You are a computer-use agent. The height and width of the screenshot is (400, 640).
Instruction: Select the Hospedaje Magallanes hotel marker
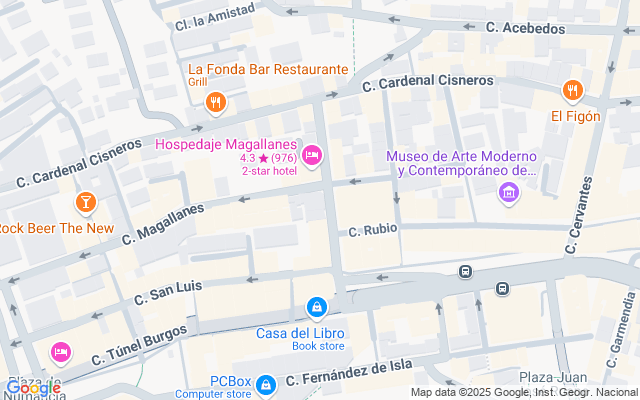(x=312, y=157)
